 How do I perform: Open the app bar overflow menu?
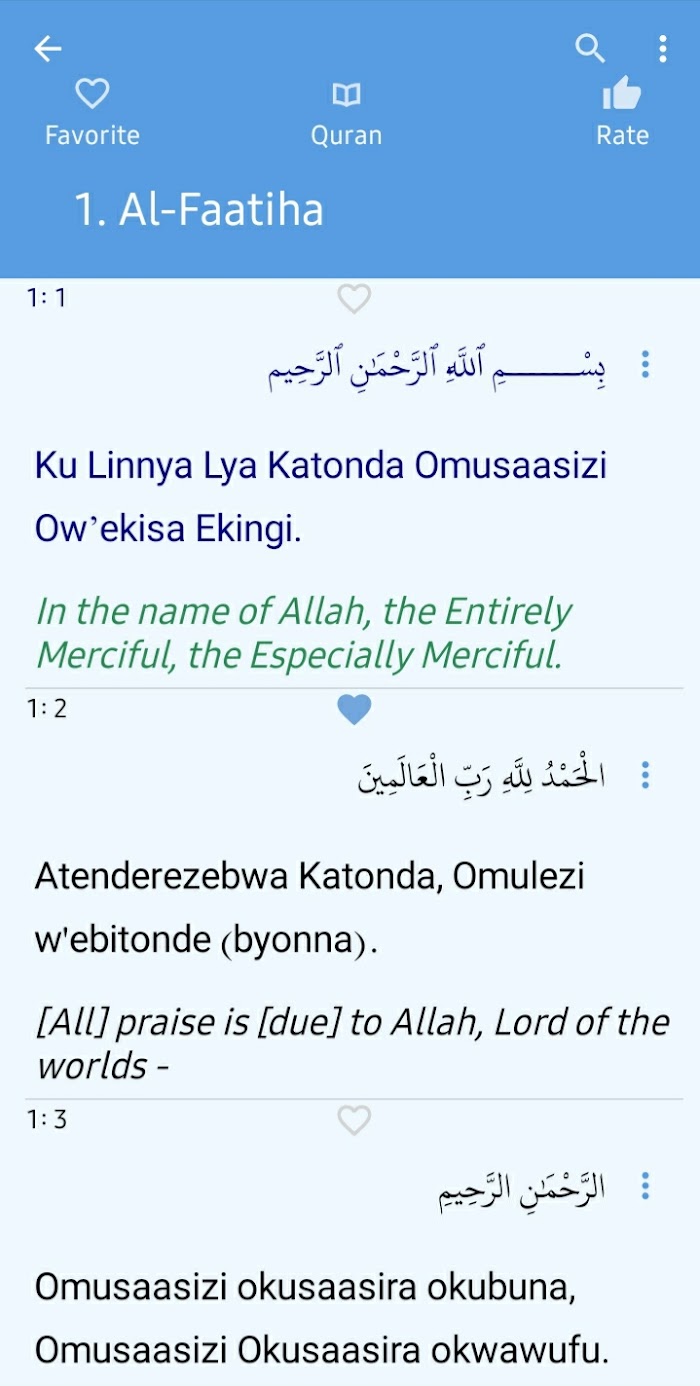662,48
